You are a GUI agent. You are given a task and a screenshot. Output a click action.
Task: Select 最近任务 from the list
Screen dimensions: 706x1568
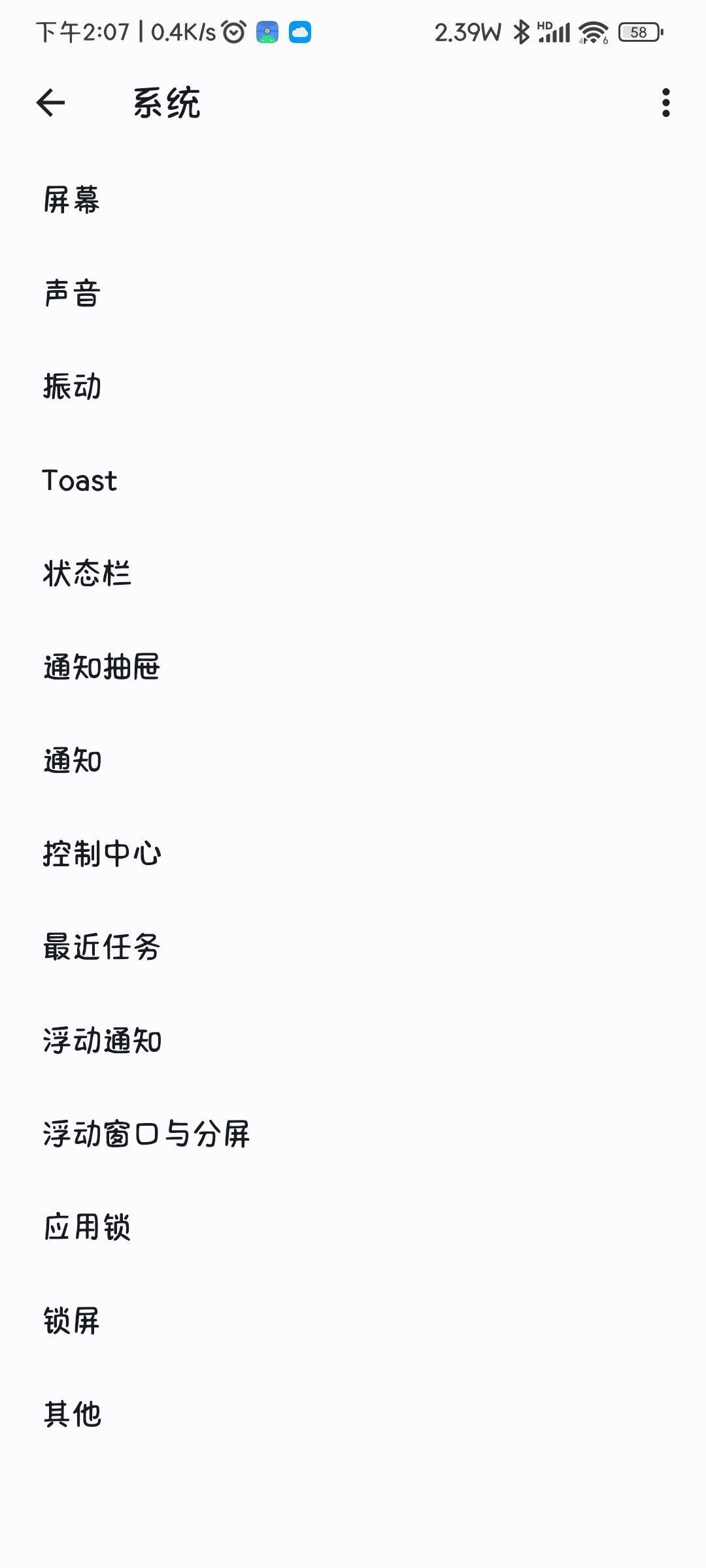pos(102,947)
